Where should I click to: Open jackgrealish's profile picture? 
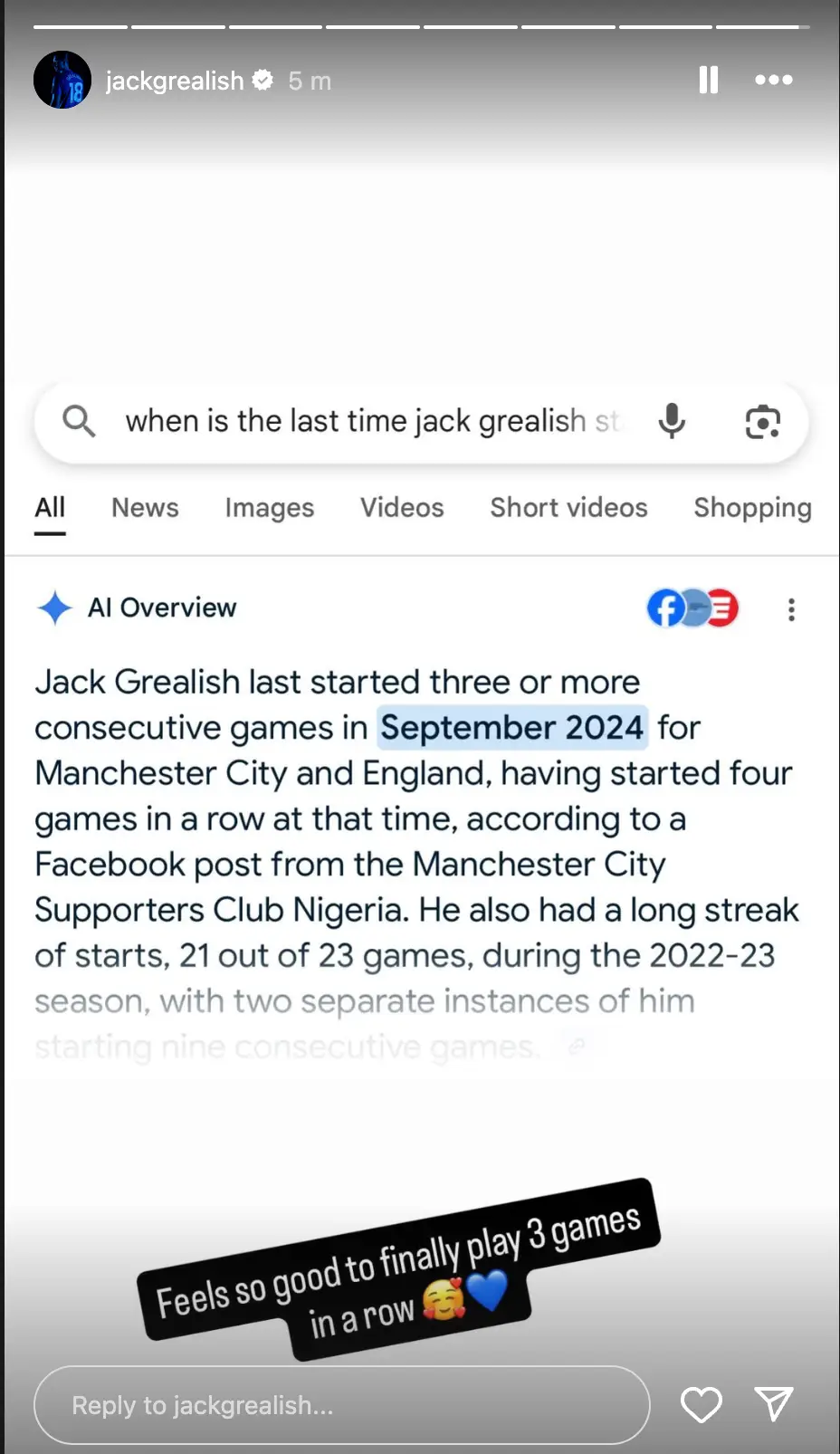[62, 81]
